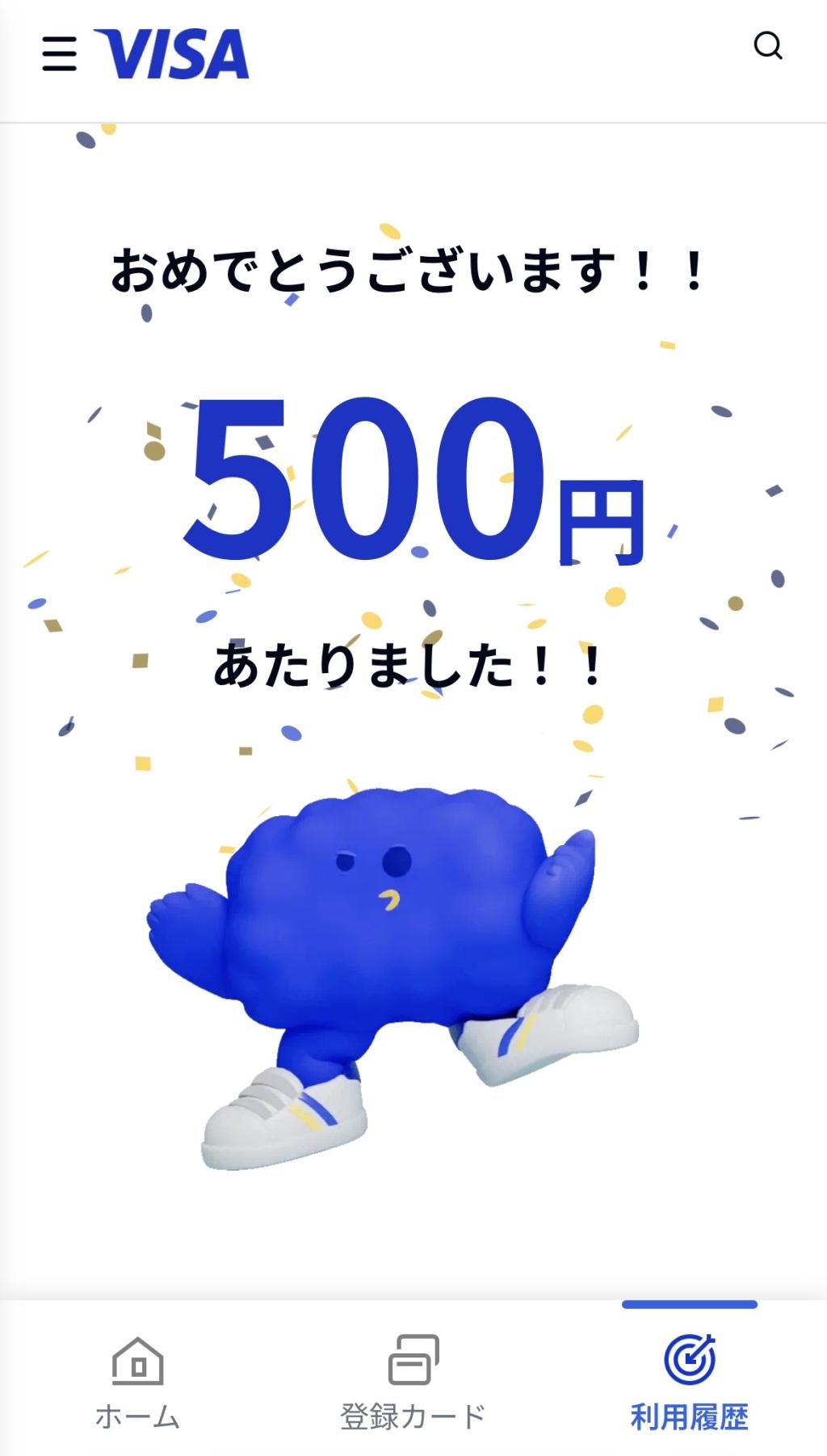
Task: Switch to the ホーム tab
Action: click(x=137, y=1382)
